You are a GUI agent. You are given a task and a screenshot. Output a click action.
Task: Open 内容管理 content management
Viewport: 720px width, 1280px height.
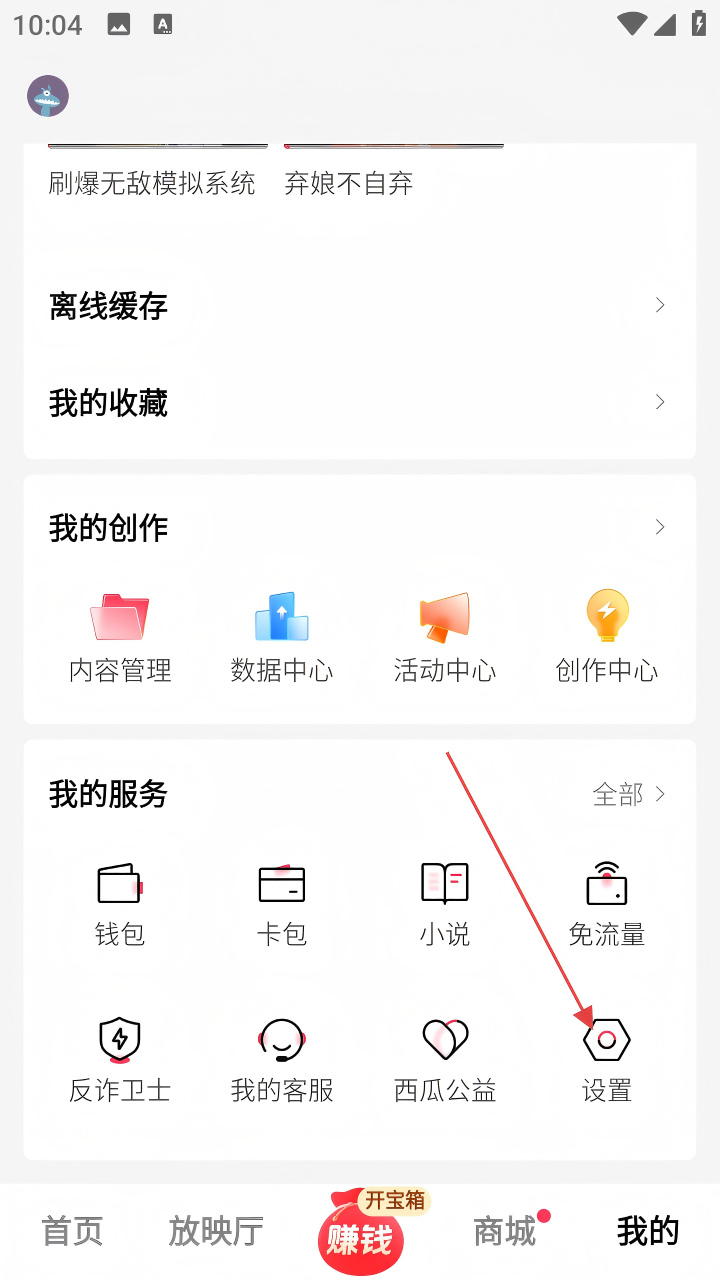pyautogui.click(x=120, y=636)
